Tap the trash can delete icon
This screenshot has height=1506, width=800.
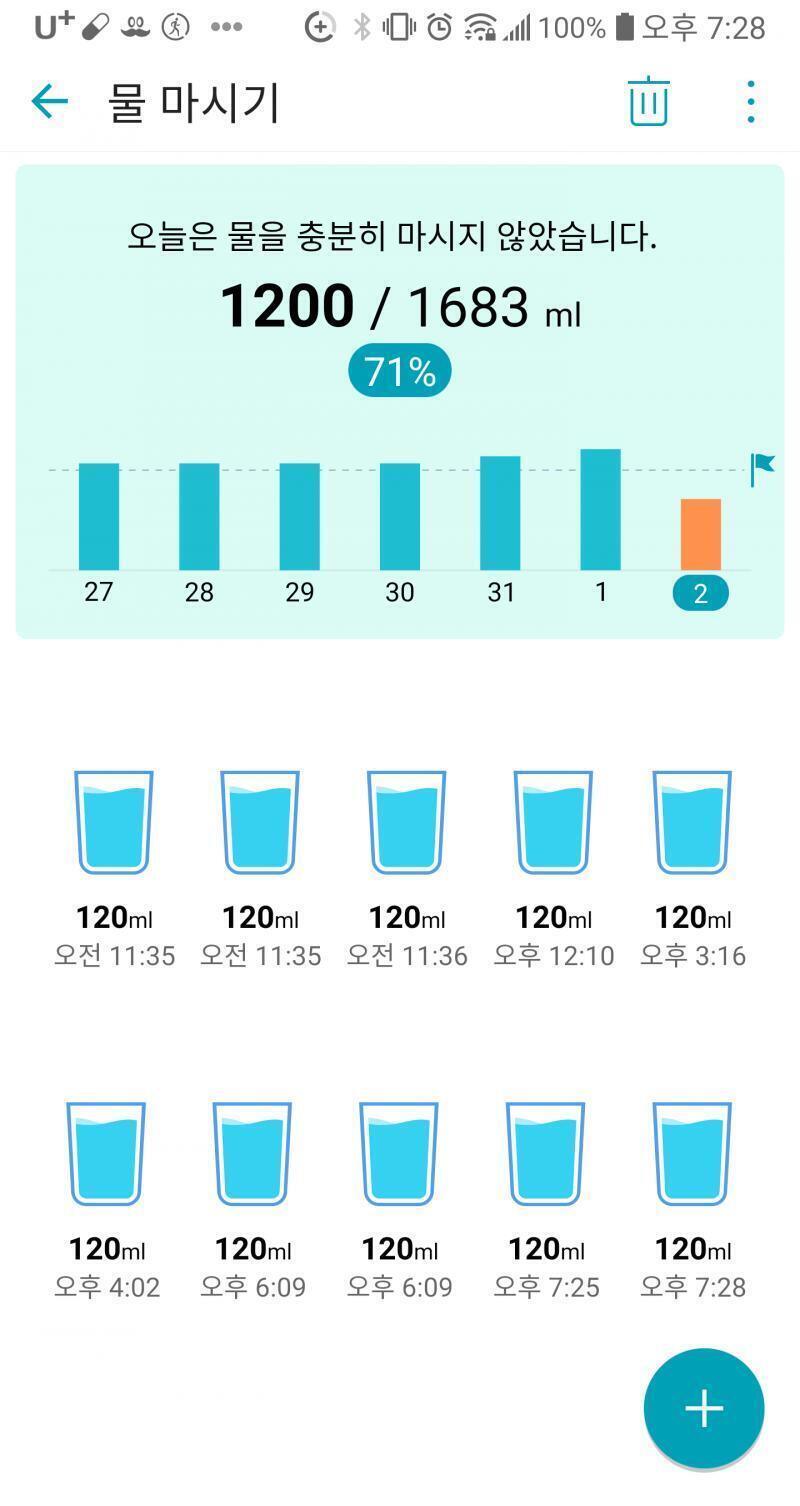pos(648,101)
